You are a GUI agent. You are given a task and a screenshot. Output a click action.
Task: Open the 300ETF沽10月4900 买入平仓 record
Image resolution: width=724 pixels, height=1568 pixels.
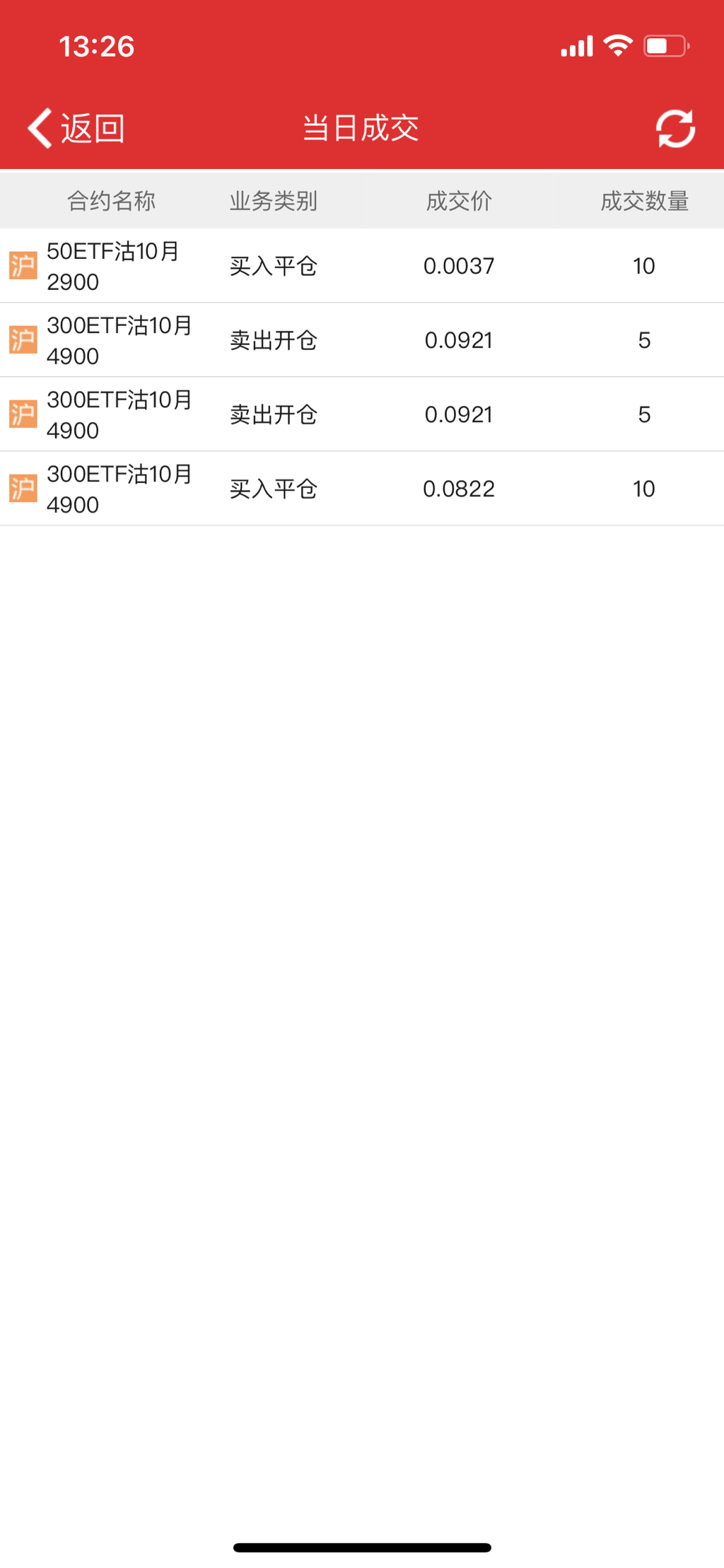point(361,489)
